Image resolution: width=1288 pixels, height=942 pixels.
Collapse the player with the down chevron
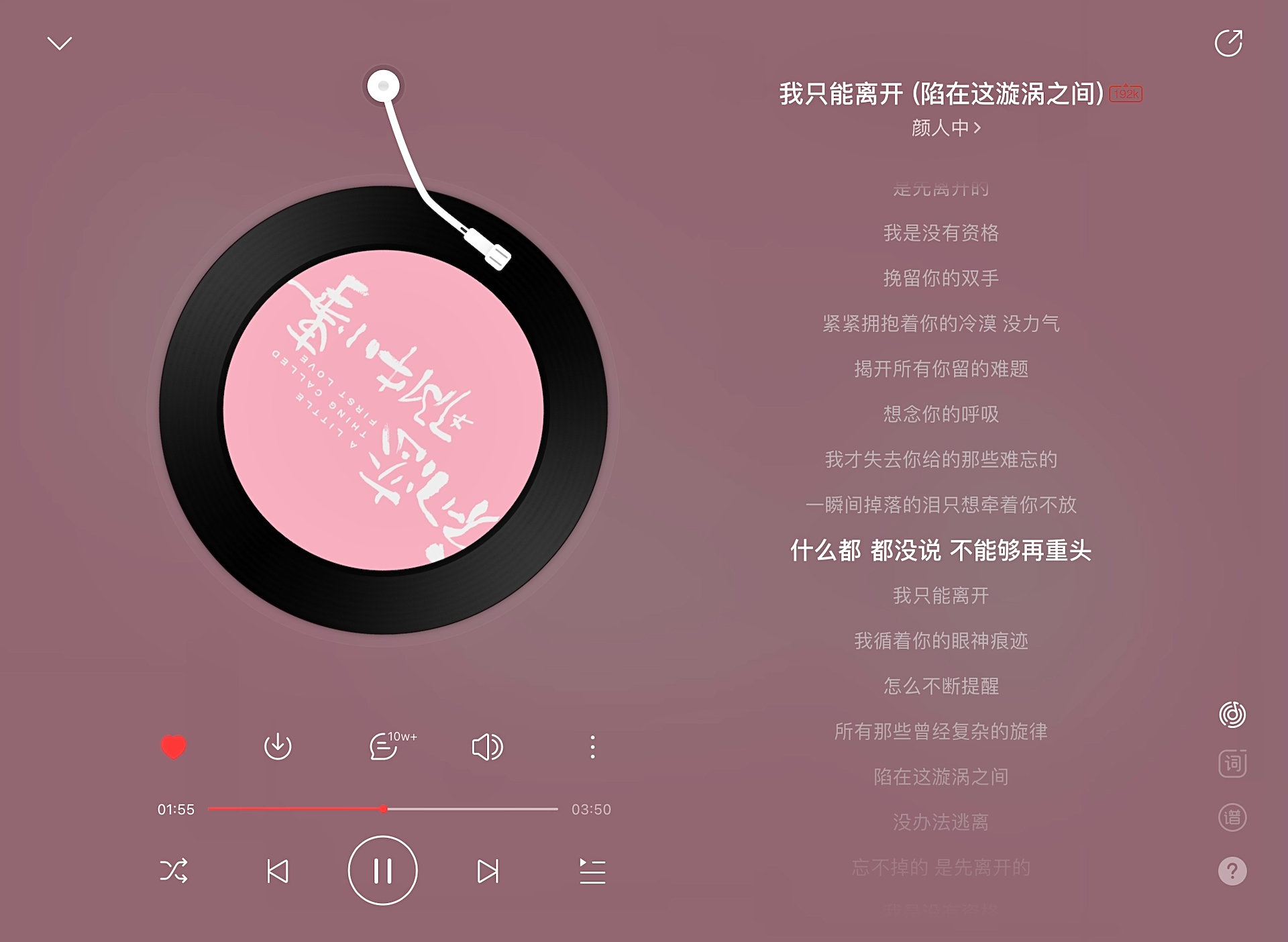[x=60, y=44]
